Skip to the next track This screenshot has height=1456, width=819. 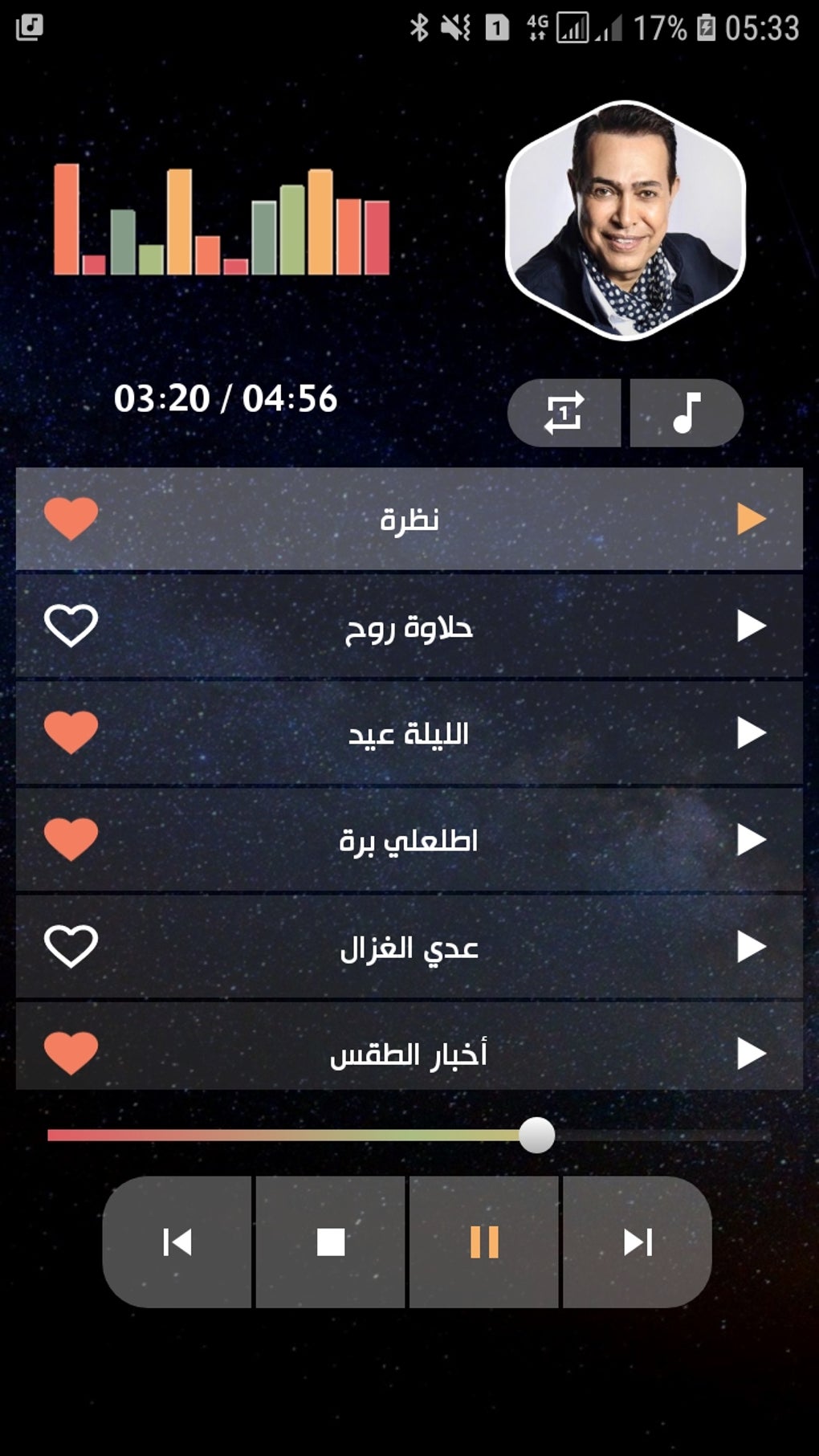coord(638,1242)
